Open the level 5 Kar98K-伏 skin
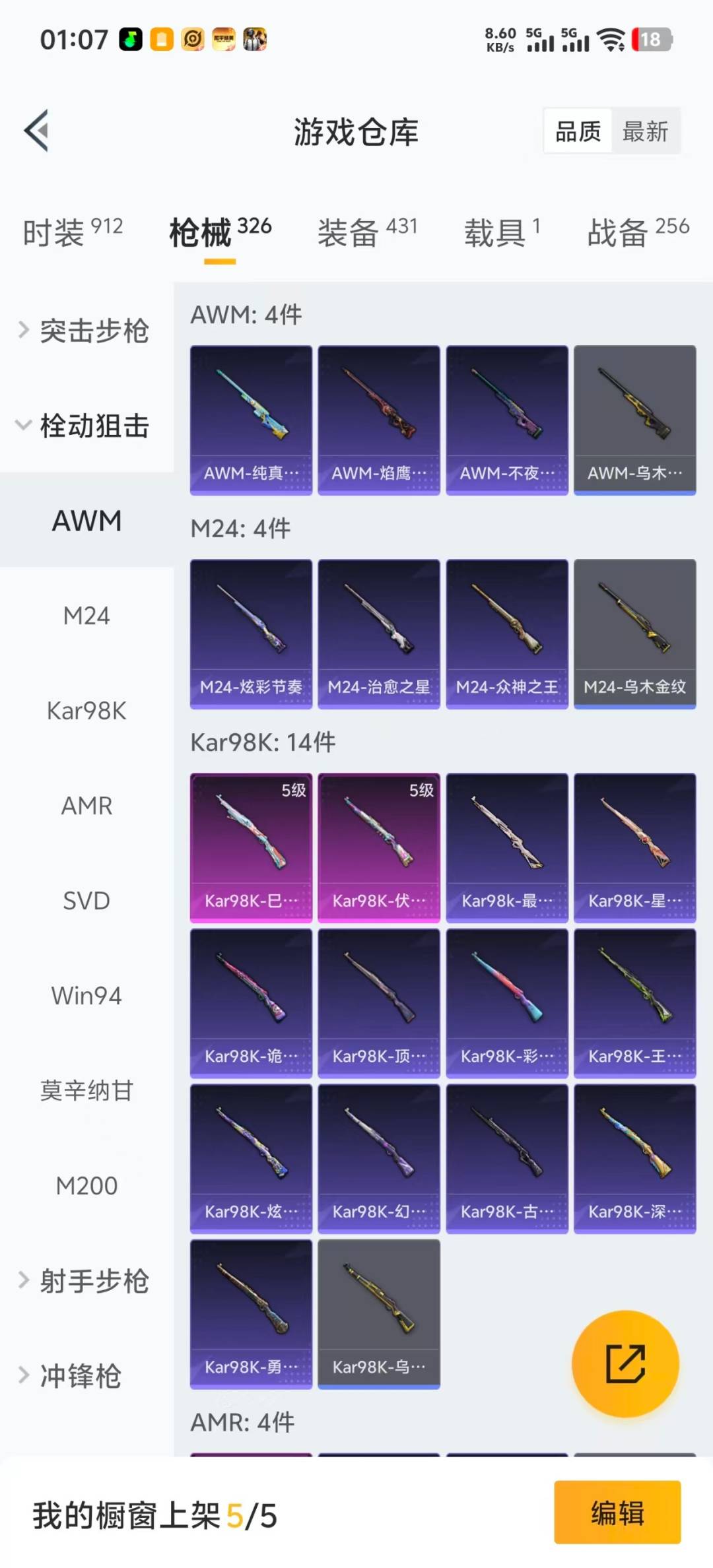 coord(378,847)
